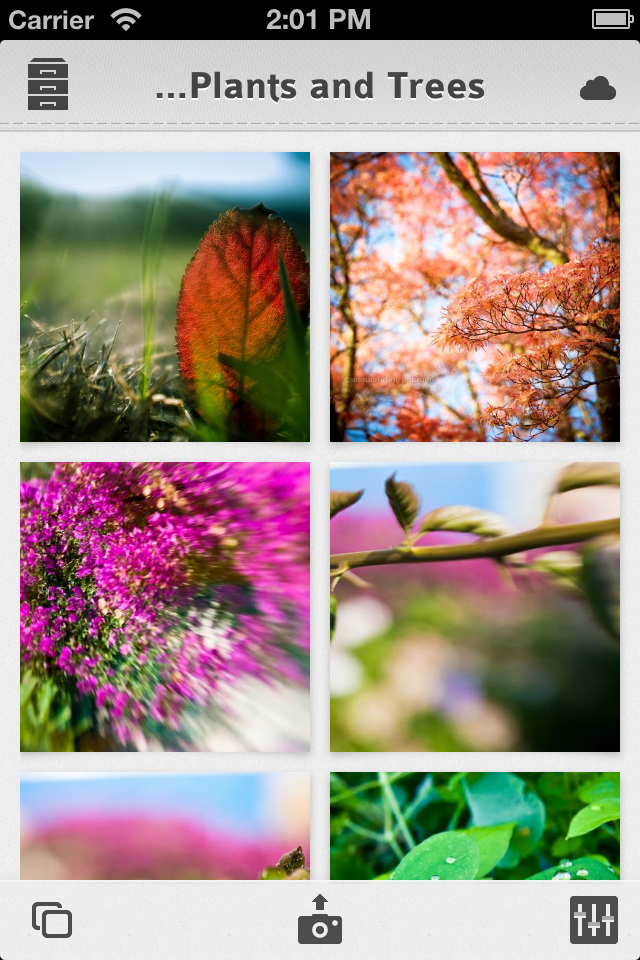
Task: Open the sliders adjustments icon
Action: (594, 920)
